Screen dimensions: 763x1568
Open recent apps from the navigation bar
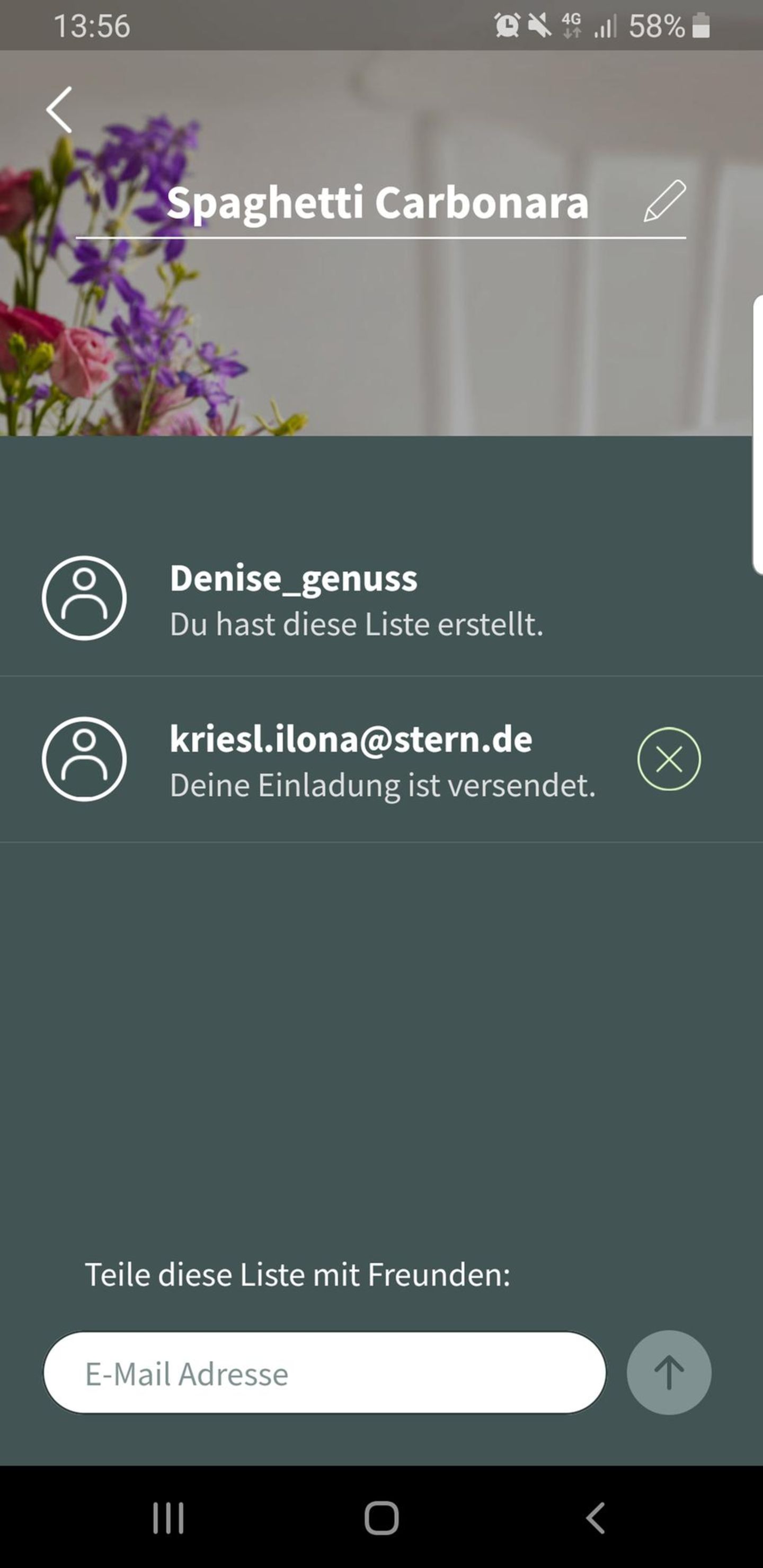click(x=168, y=1518)
